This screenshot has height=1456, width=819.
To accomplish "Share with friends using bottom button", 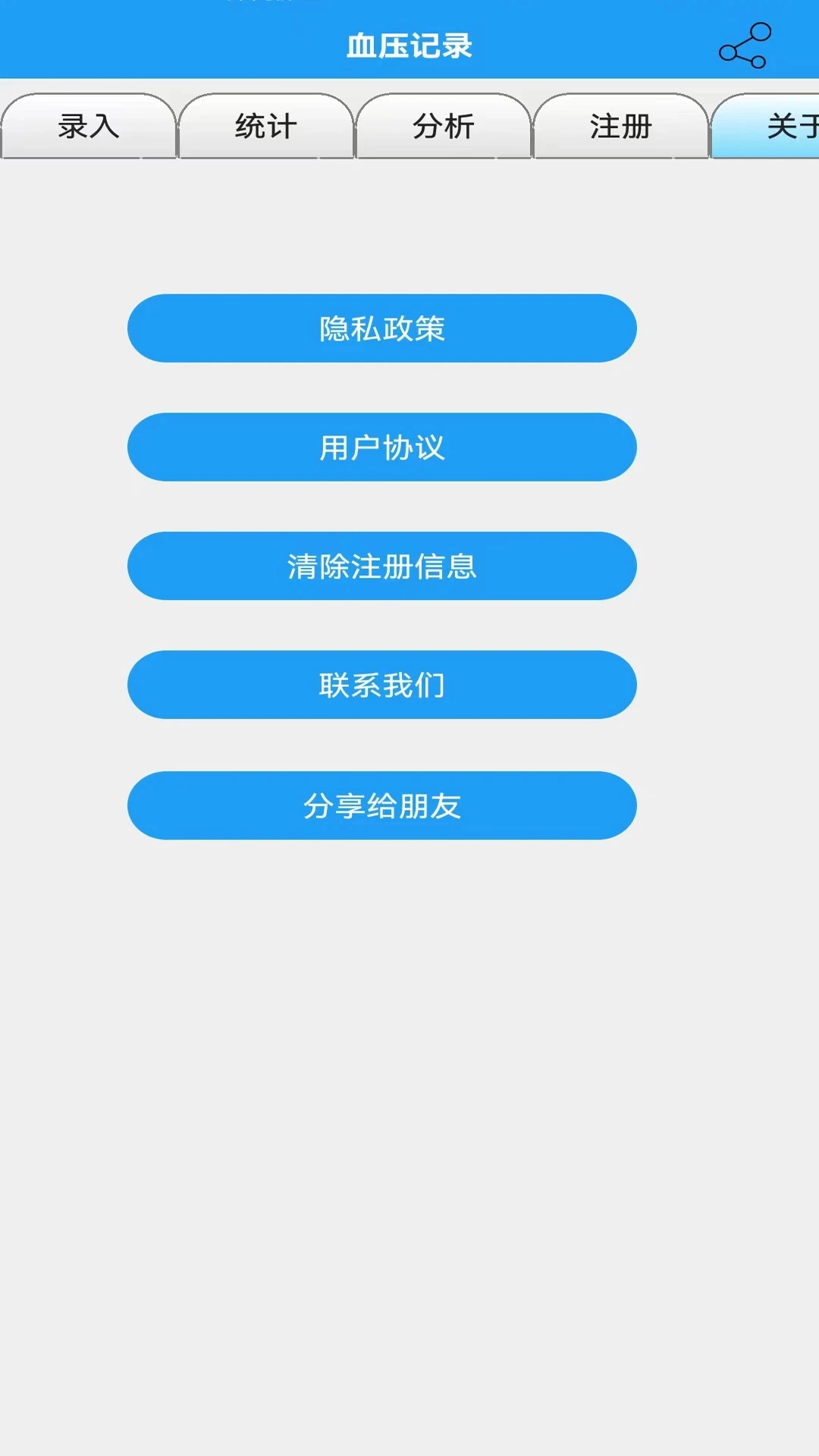I will pos(381,805).
